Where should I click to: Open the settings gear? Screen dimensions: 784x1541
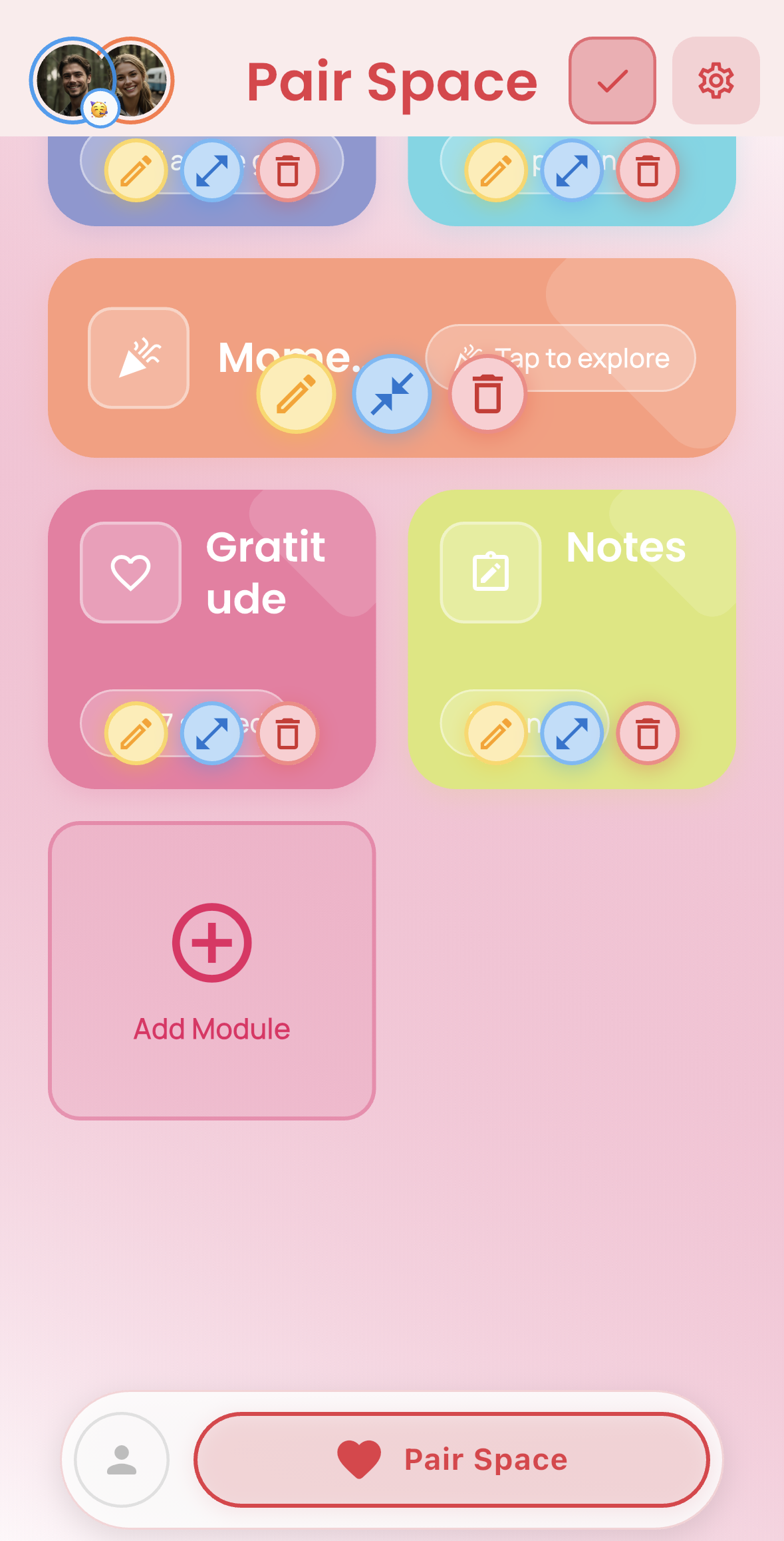point(717,80)
